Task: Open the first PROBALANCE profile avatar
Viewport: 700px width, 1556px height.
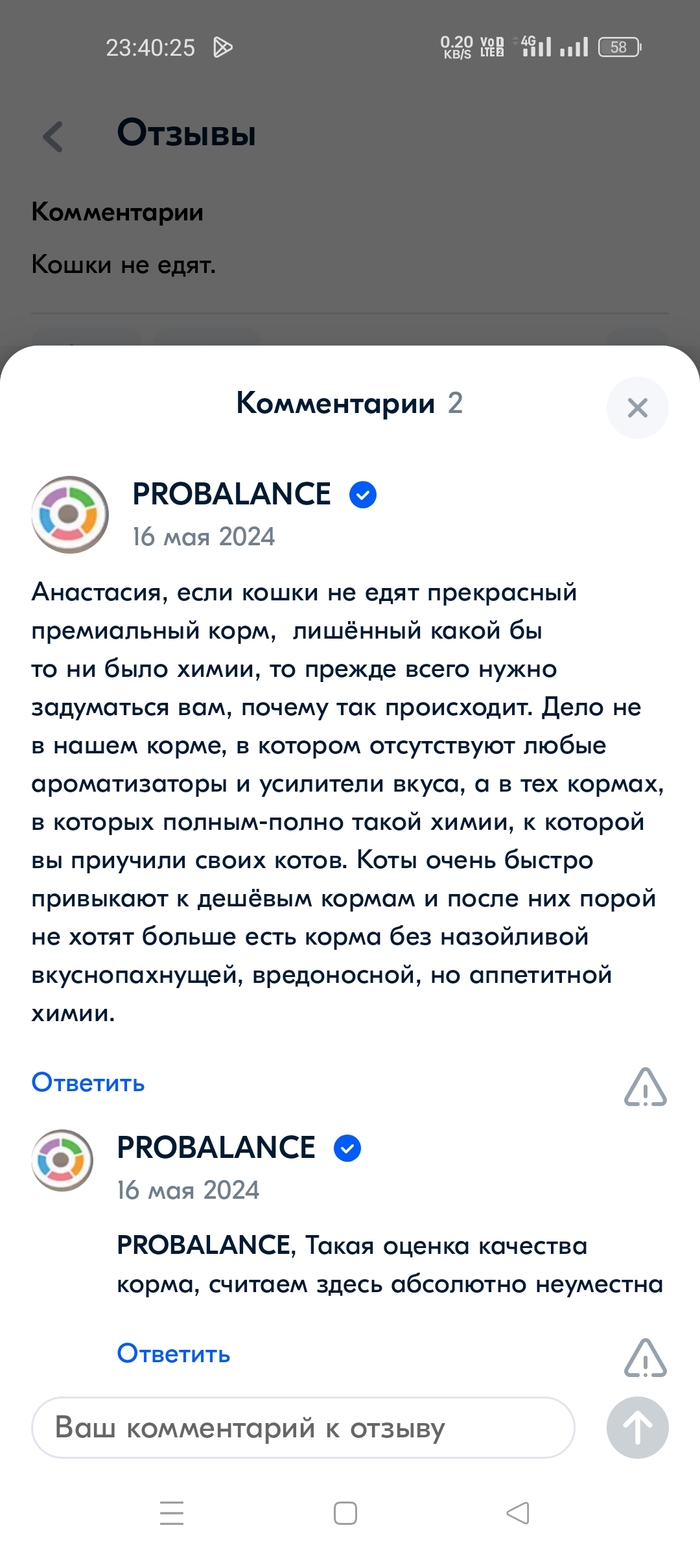Action: coord(69,514)
